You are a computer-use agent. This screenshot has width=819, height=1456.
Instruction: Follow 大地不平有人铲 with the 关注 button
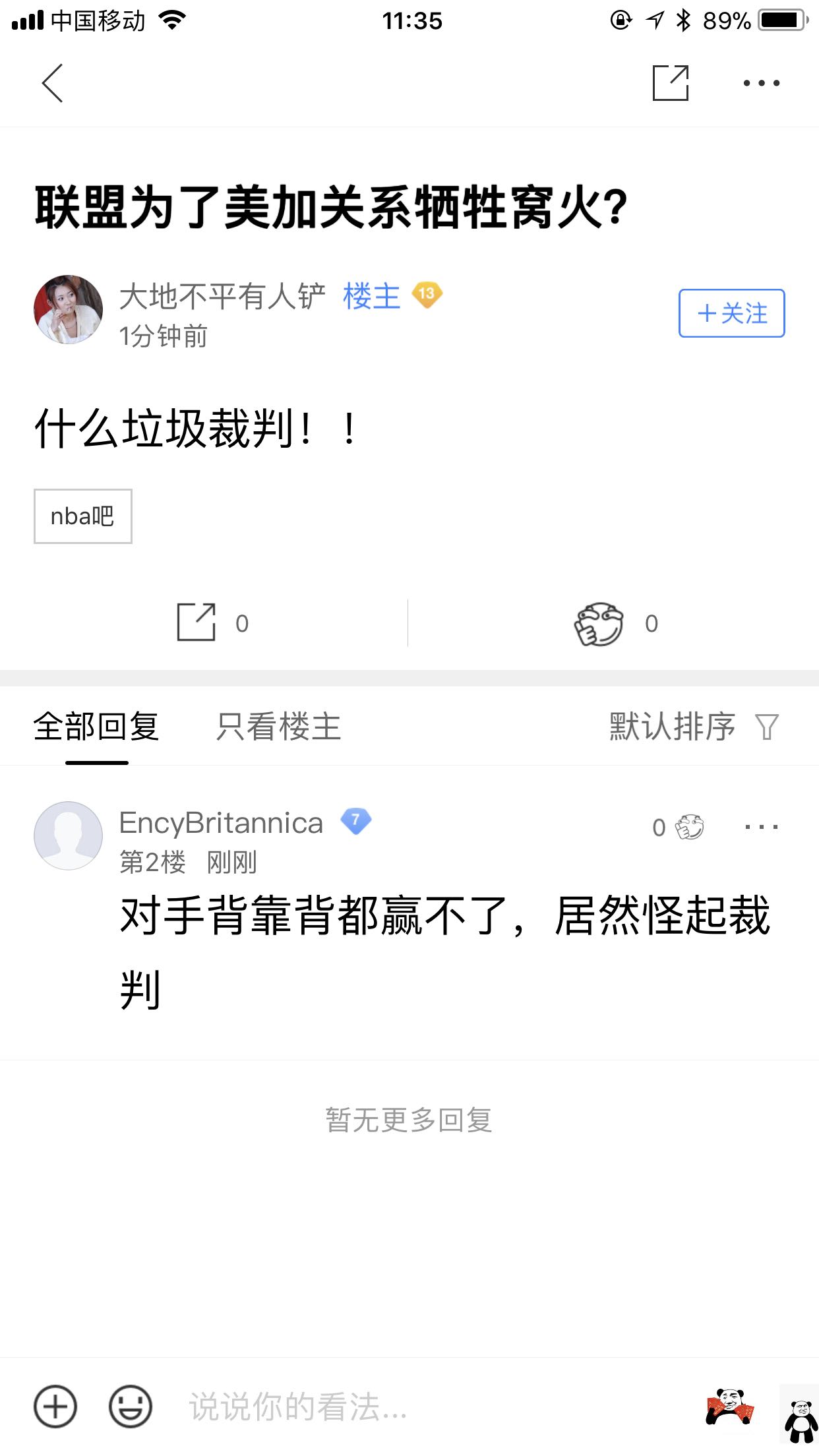pos(731,313)
